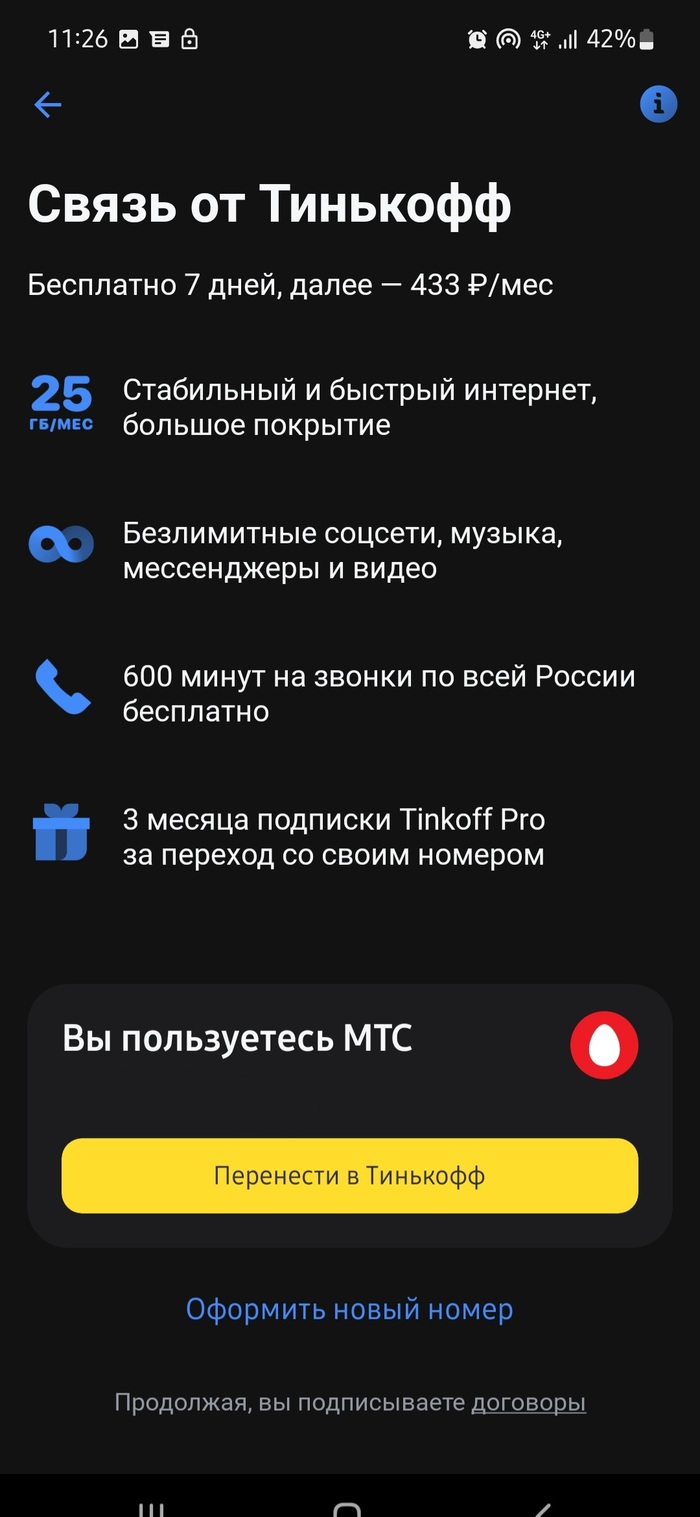The width and height of the screenshot is (700, 1517).
Task: Open the "договоры" link
Action: 528,1403
